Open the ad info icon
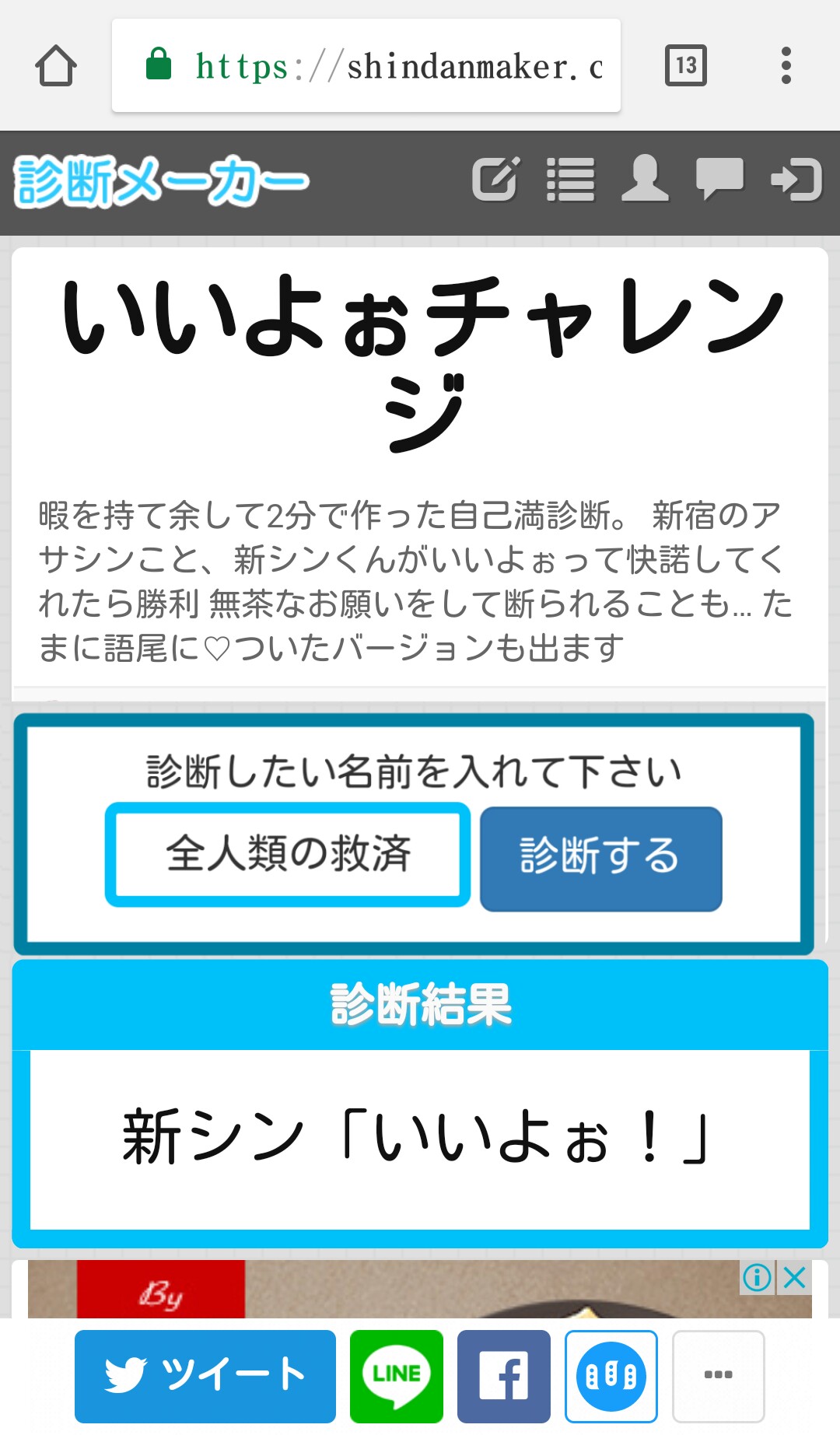The image size is (840, 1435). pos(757,1277)
